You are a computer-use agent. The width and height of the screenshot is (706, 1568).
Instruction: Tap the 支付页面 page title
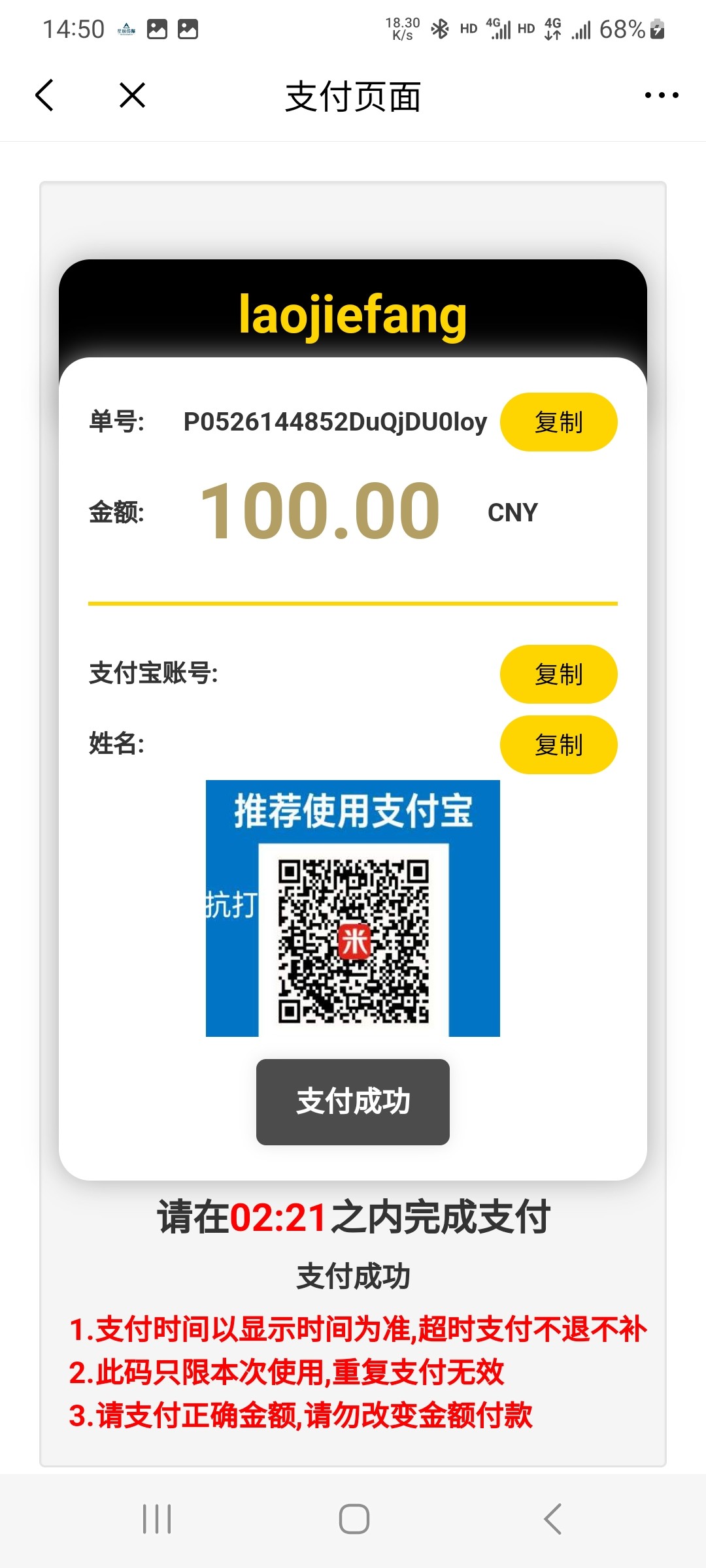(x=353, y=95)
